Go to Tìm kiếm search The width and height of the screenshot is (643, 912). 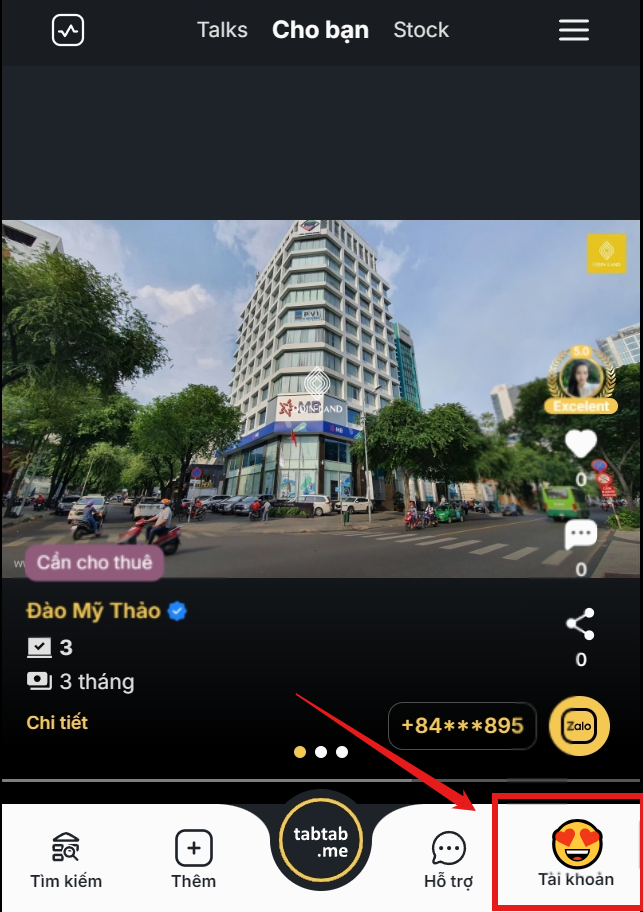(x=66, y=860)
